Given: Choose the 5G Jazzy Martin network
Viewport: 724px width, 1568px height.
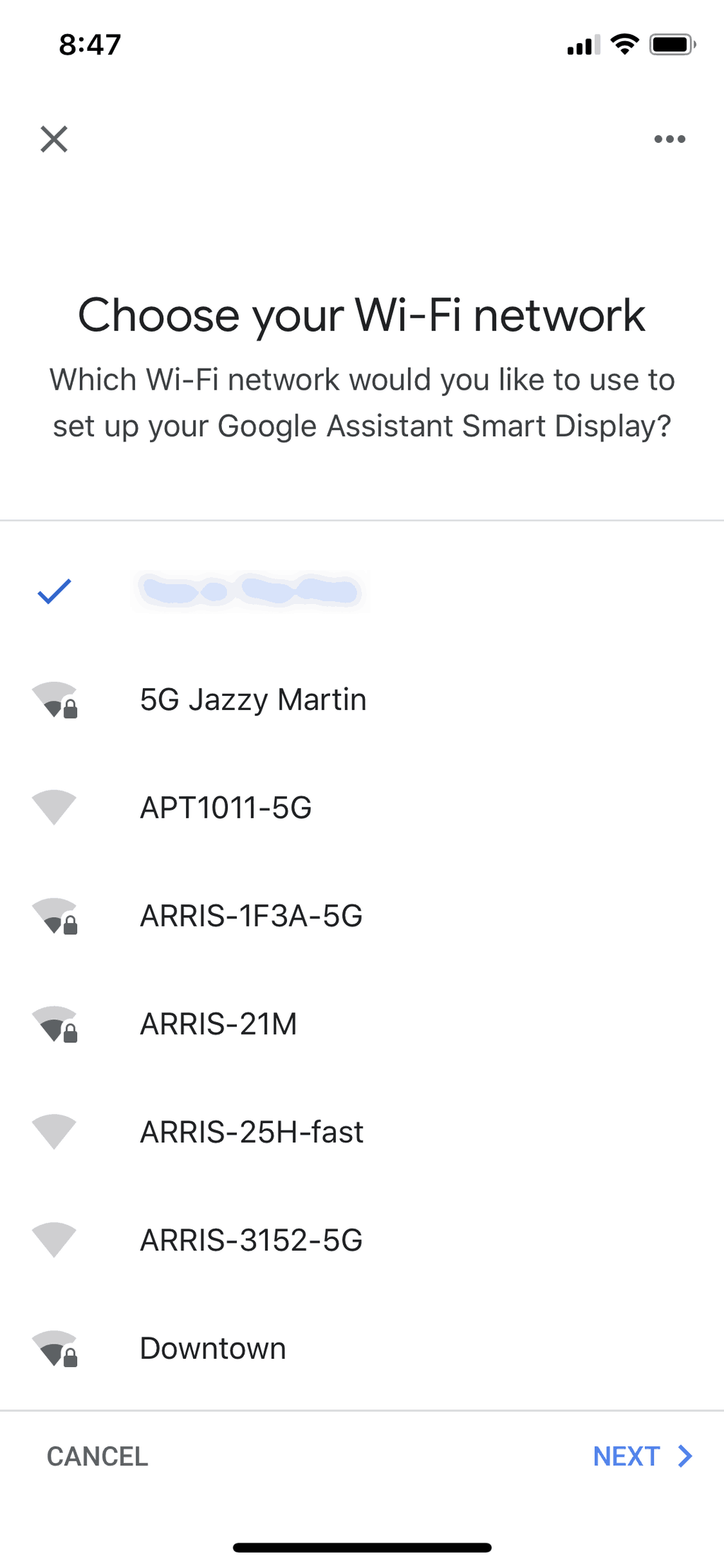Looking at the screenshot, I should pyautogui.click(x=362, y=699).
